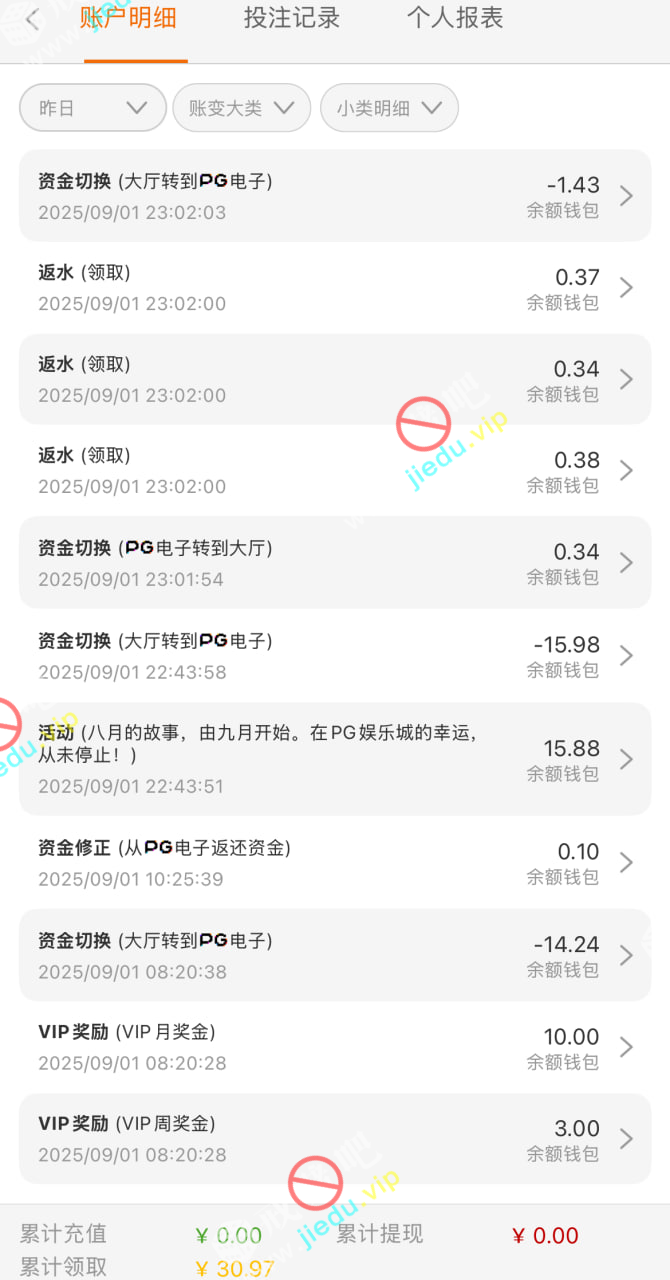
Task: Open the 昨日 date dropdown
Action: click(x=92, y=108)
